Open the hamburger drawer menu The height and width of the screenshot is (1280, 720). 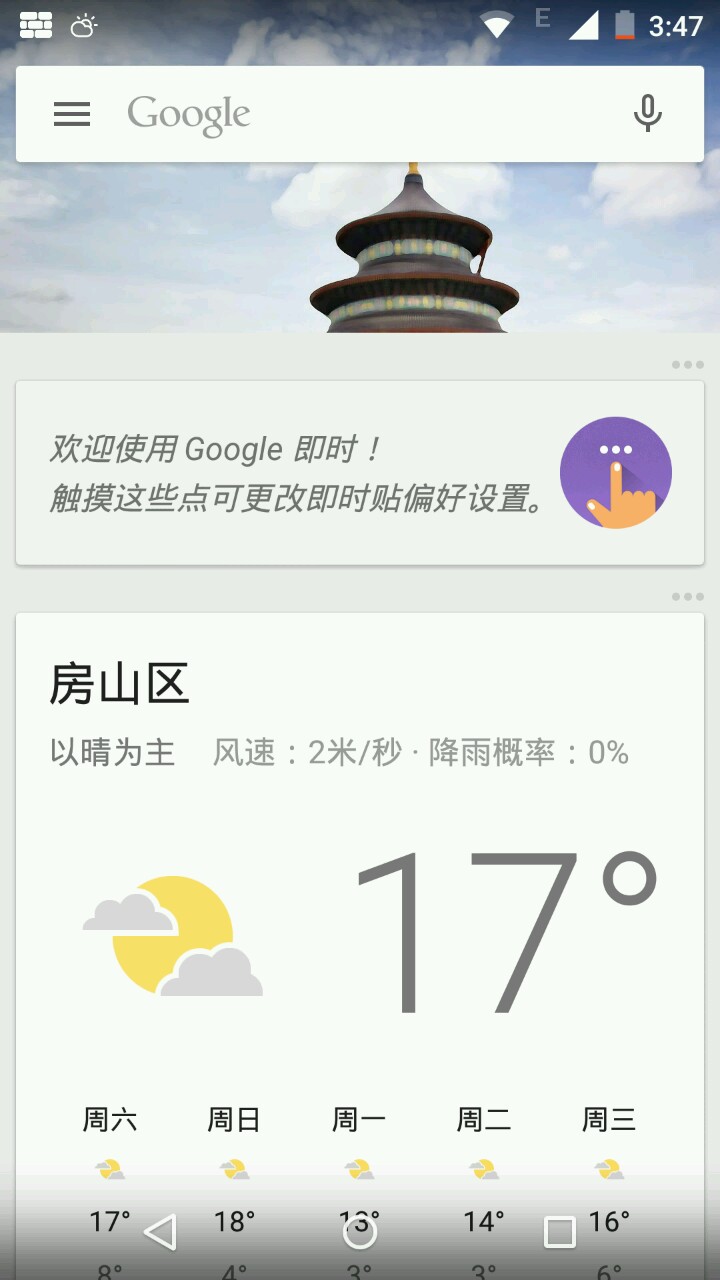coord(72,114)
